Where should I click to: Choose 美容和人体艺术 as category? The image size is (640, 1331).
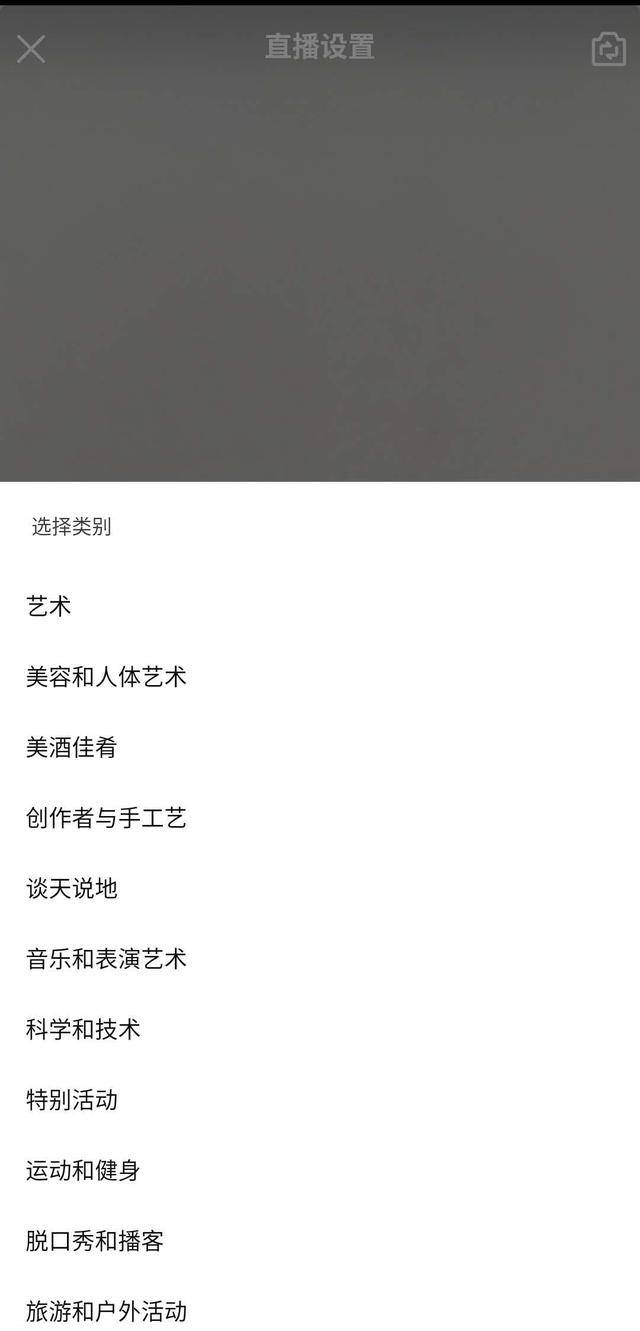tap(106, 677)
